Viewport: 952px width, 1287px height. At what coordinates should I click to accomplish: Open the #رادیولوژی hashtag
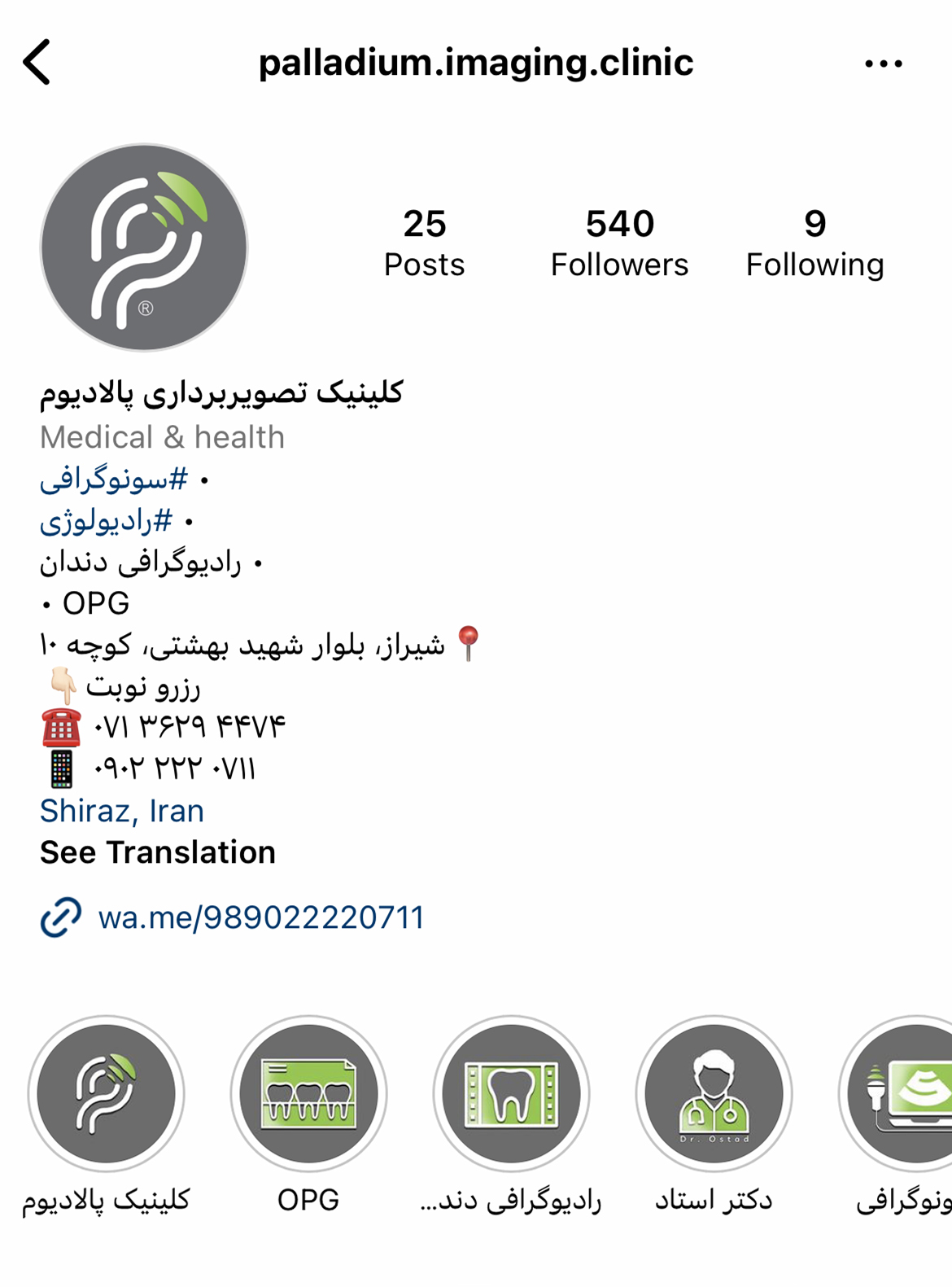[x=107, y=521]
